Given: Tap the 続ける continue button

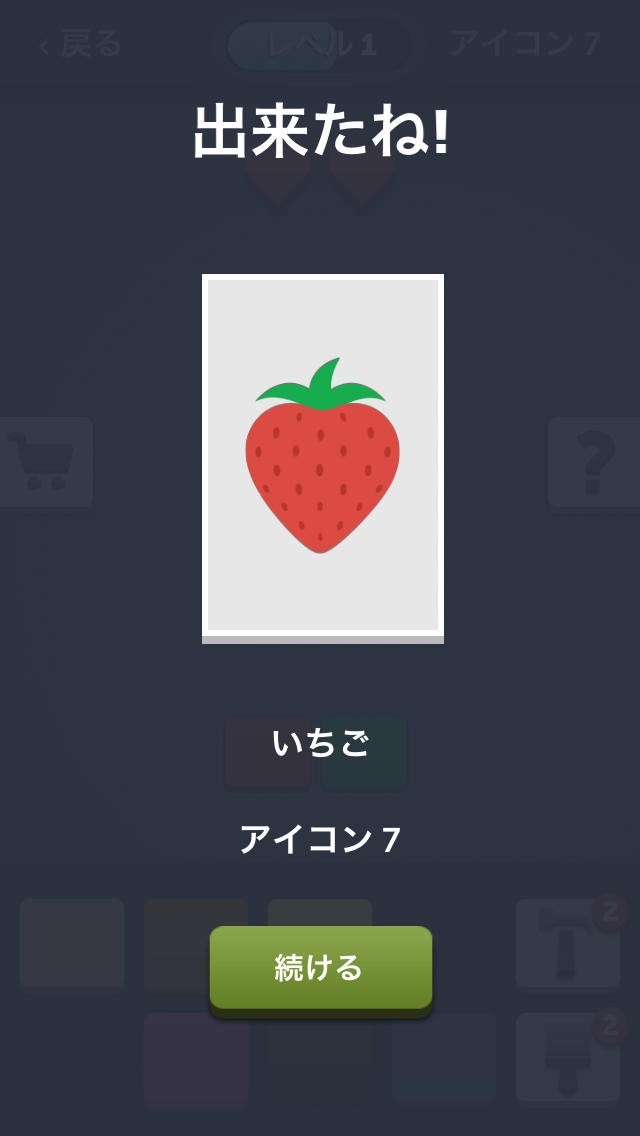Looking at the screenshot, I should coord(320,967).
